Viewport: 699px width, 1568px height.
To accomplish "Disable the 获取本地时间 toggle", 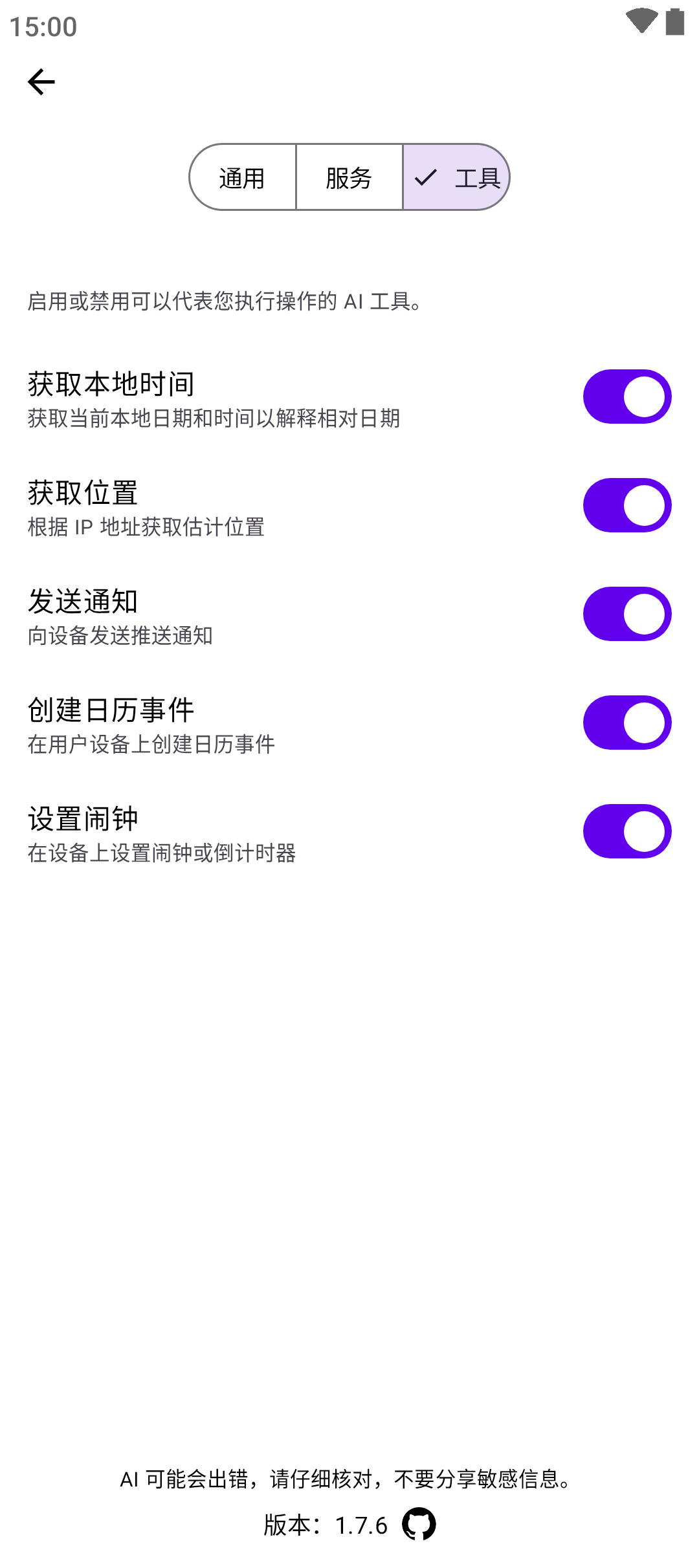I will (x=627, y=397).
